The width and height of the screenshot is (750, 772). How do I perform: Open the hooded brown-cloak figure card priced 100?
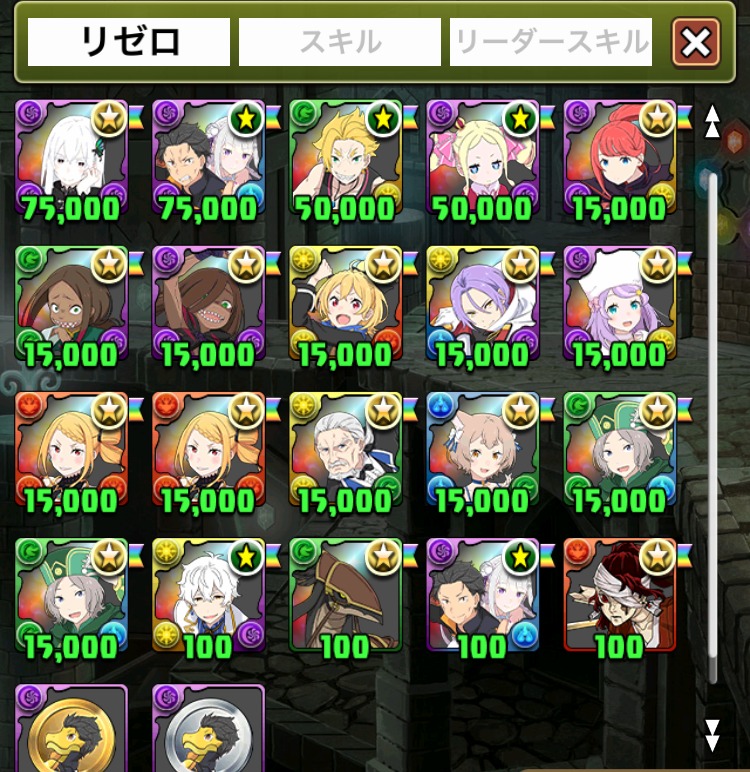345,596
